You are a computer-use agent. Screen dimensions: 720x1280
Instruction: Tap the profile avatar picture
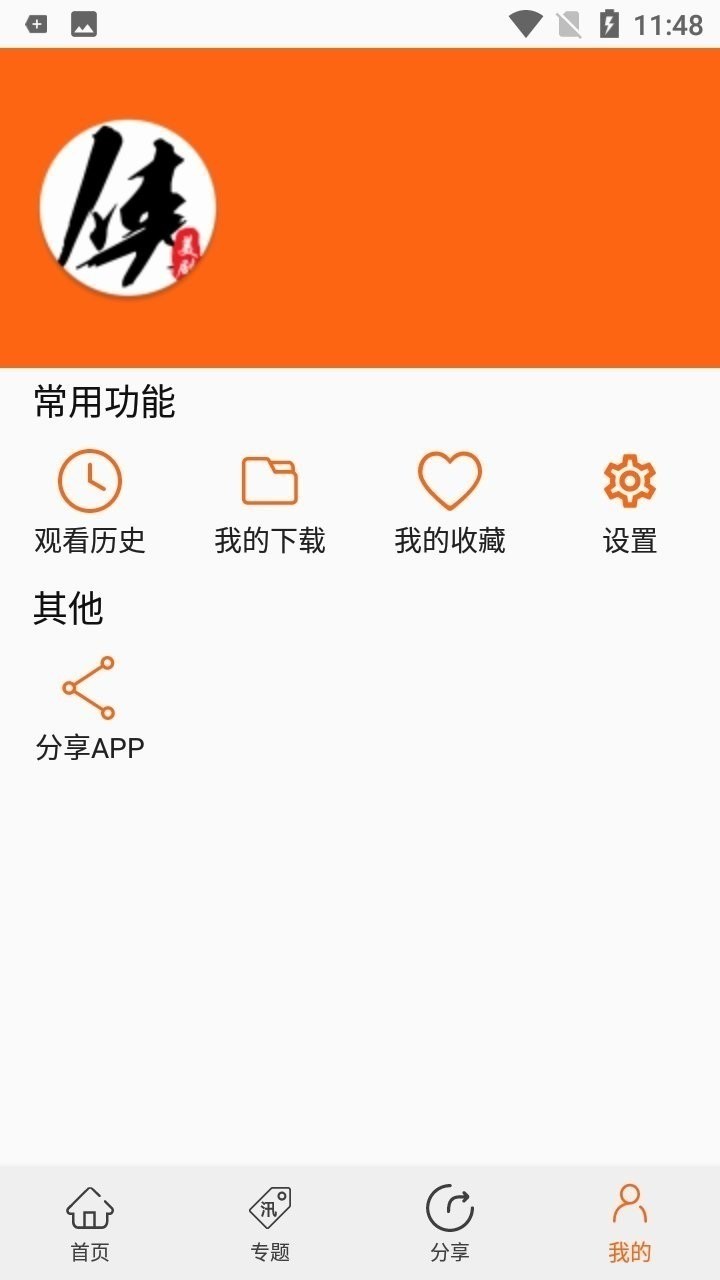pos(128,208)
